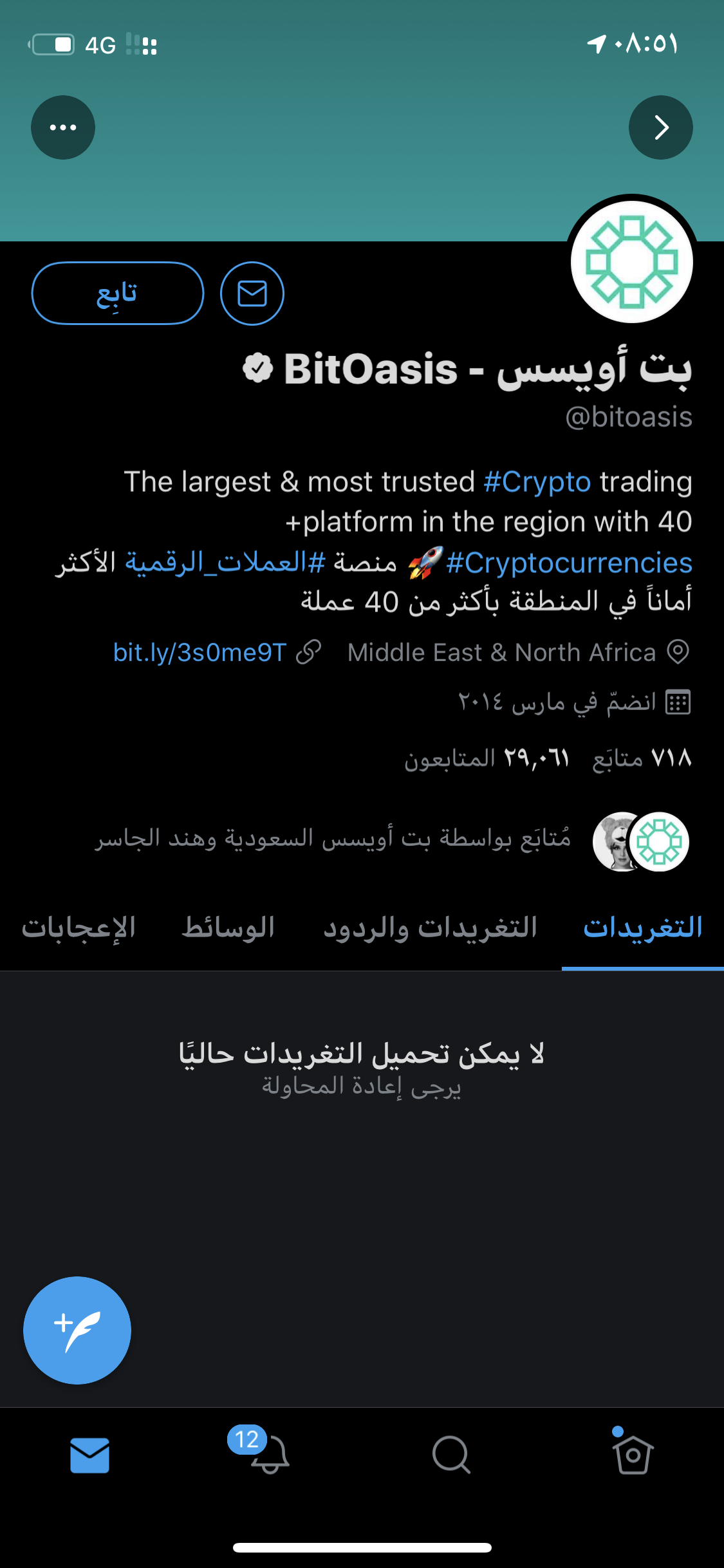724x1568 pixels.
Task: Open the bit.ly/3s0me9T link
Action: [x=200, y=653]
